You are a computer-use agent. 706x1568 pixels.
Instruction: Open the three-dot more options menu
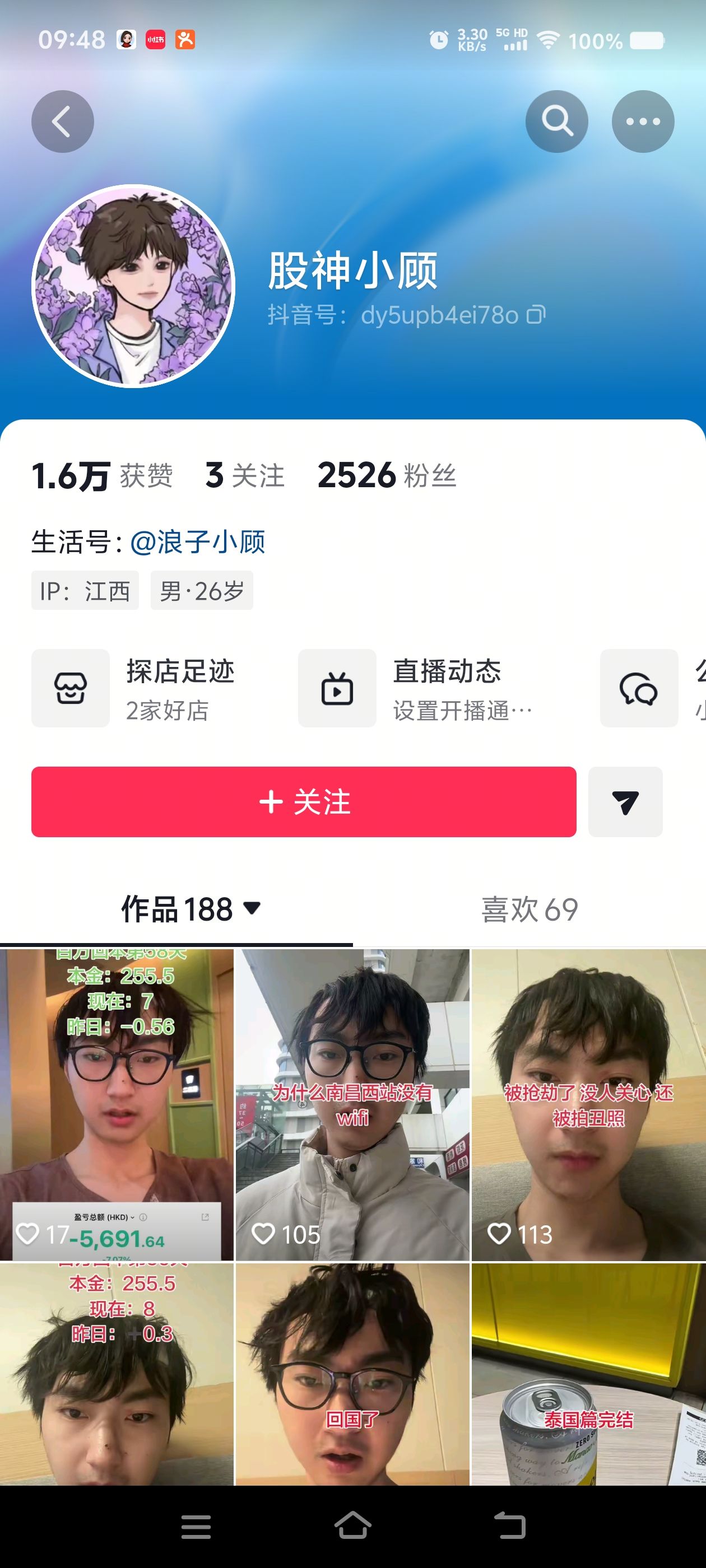click(x=643, y=121)
